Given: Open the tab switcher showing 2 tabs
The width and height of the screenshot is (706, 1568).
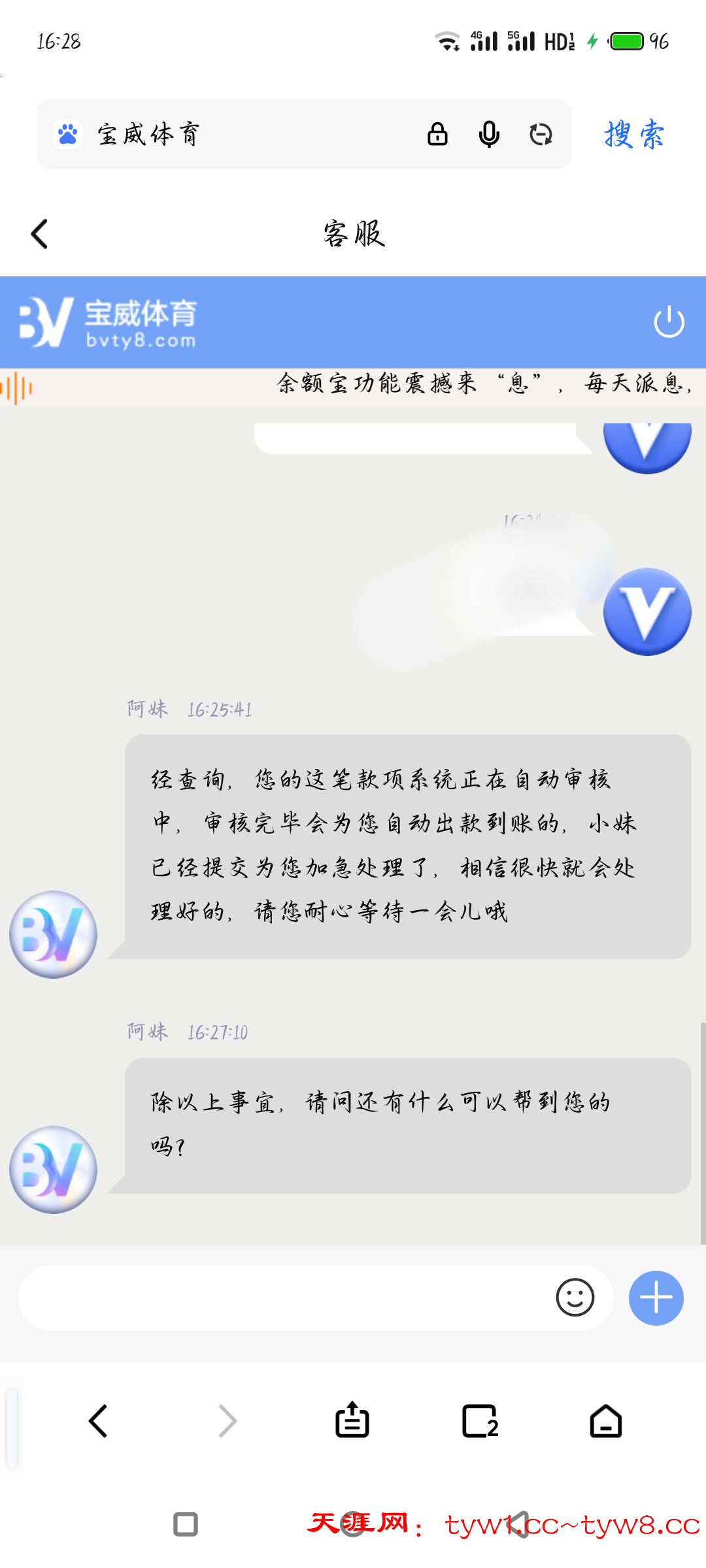Looking at the screenshot, I should [479, 1420].
